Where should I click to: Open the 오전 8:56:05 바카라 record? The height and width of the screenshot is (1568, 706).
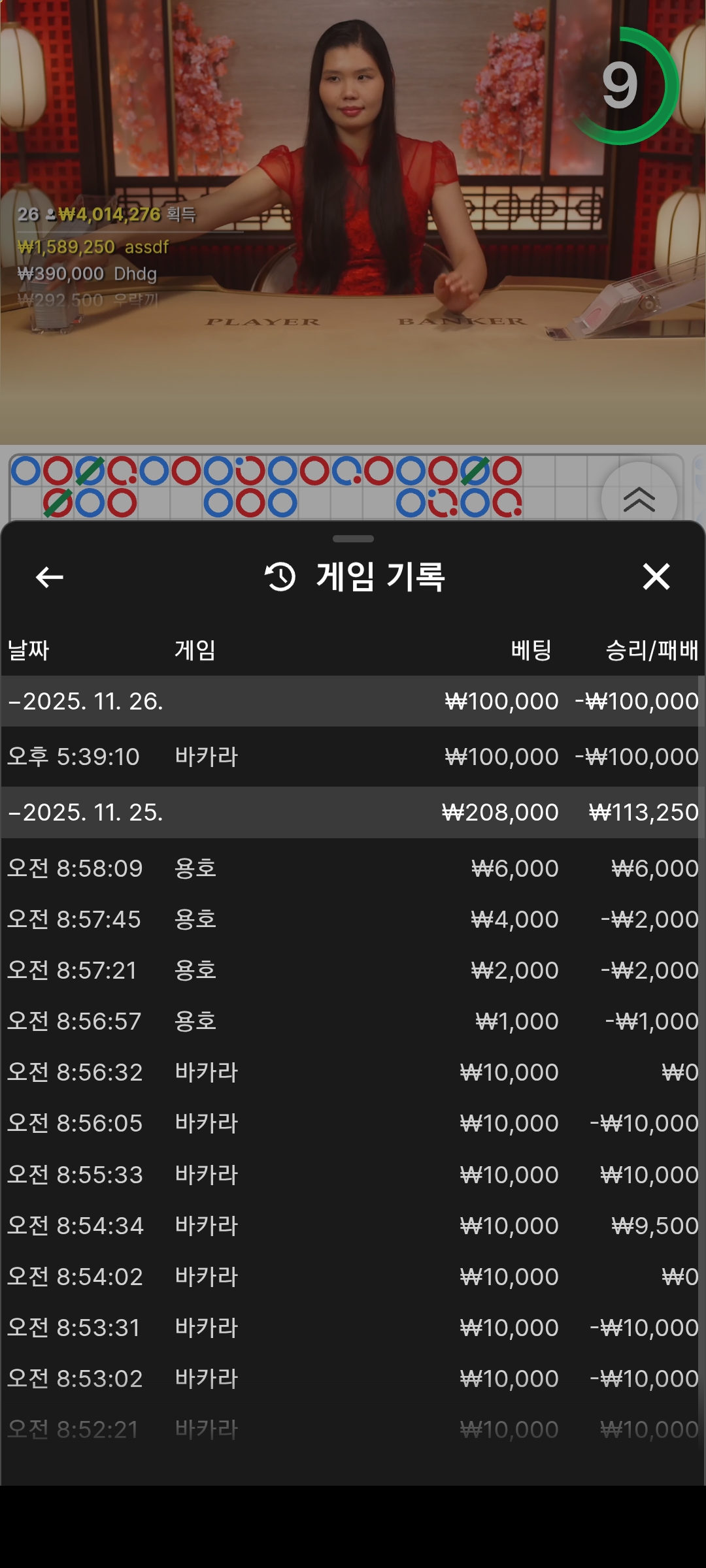click(352, 1123)
